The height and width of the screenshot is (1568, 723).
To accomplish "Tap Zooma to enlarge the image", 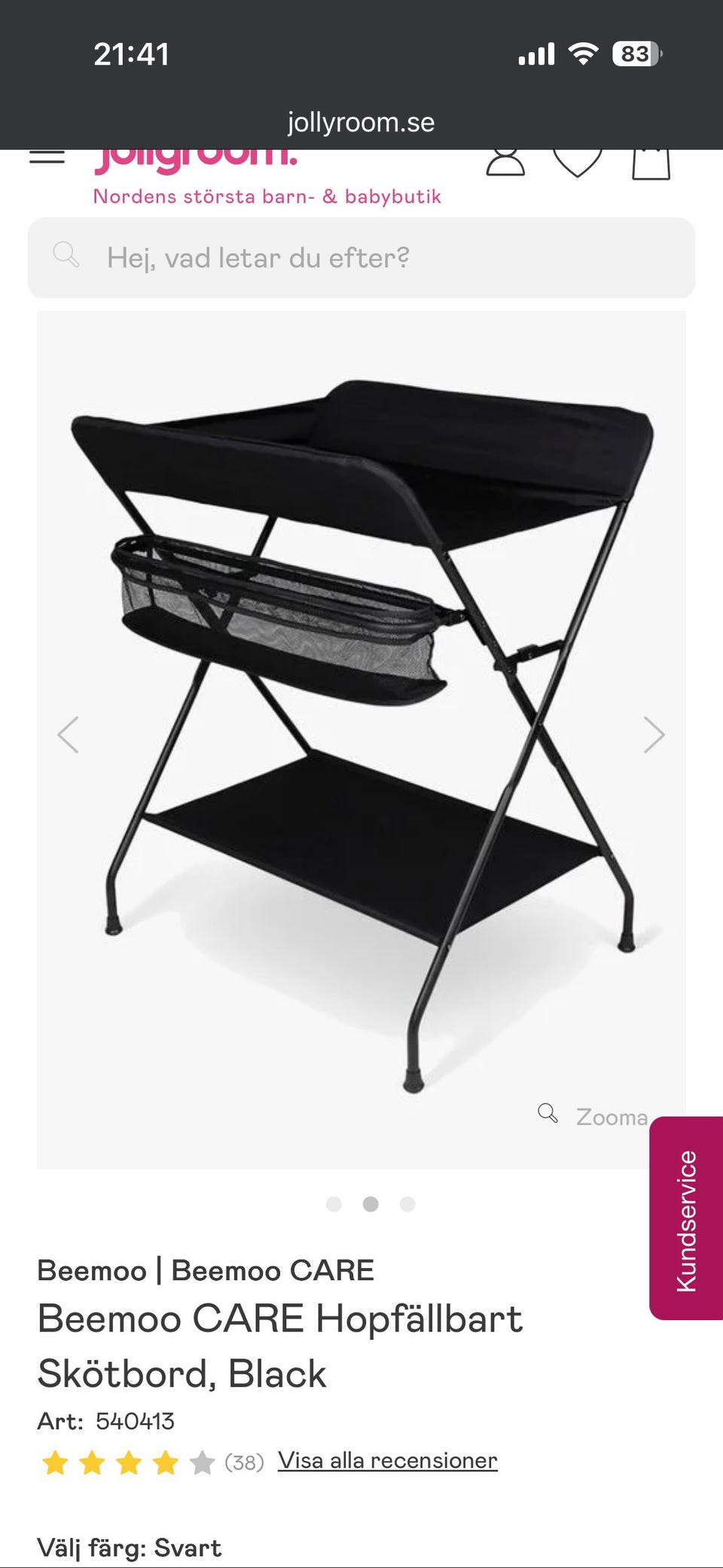I will [x=595, y=1116].
